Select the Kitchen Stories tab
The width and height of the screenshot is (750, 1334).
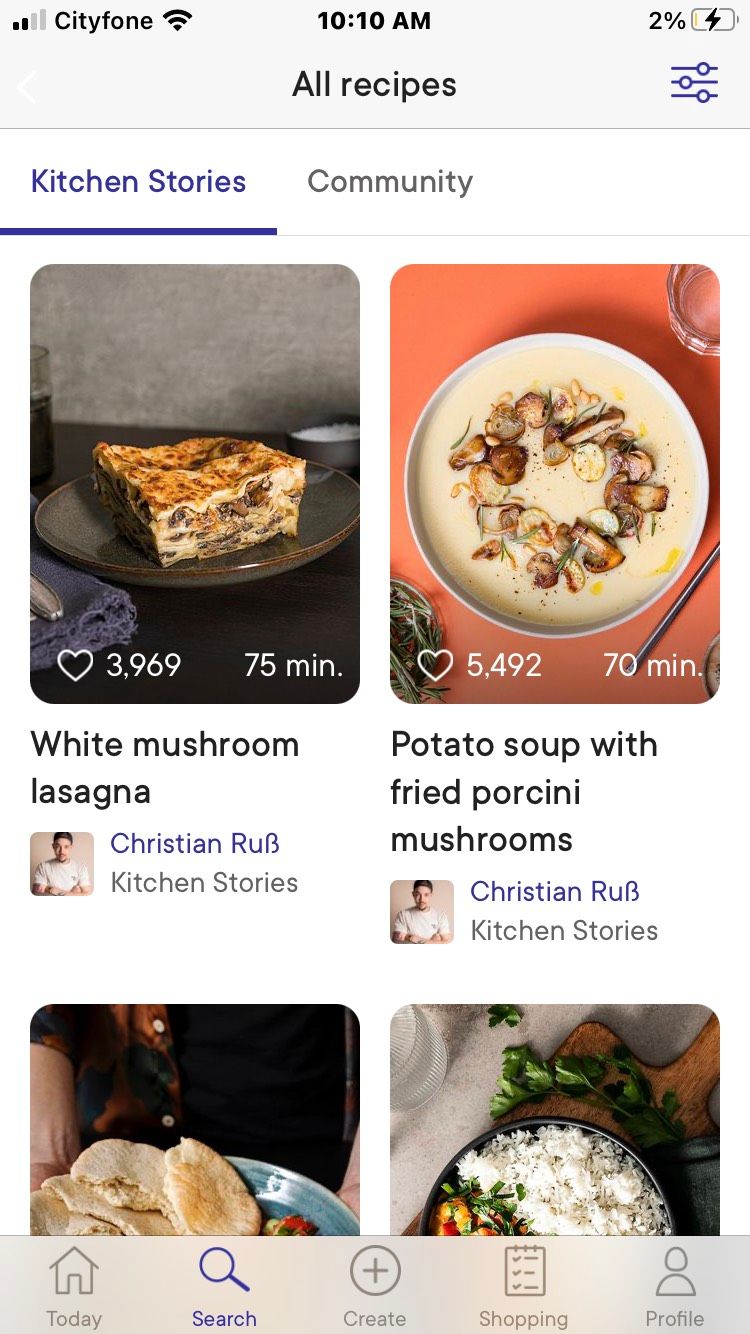click(138, 182)
